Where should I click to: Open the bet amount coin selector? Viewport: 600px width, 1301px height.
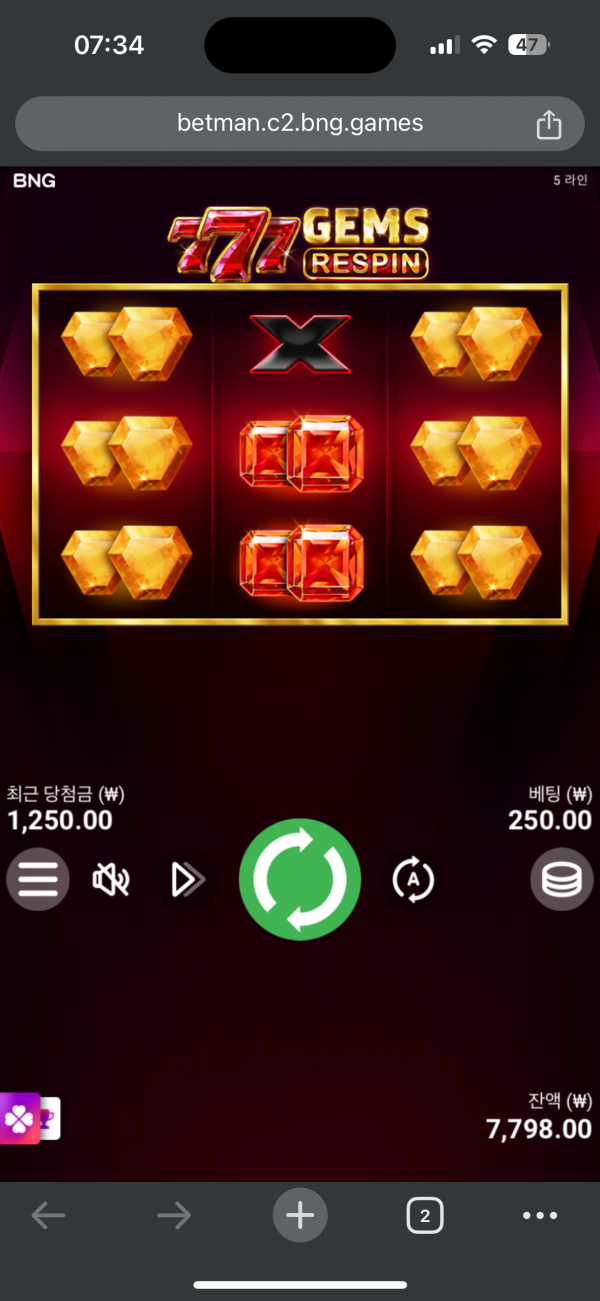click(561, 880)
